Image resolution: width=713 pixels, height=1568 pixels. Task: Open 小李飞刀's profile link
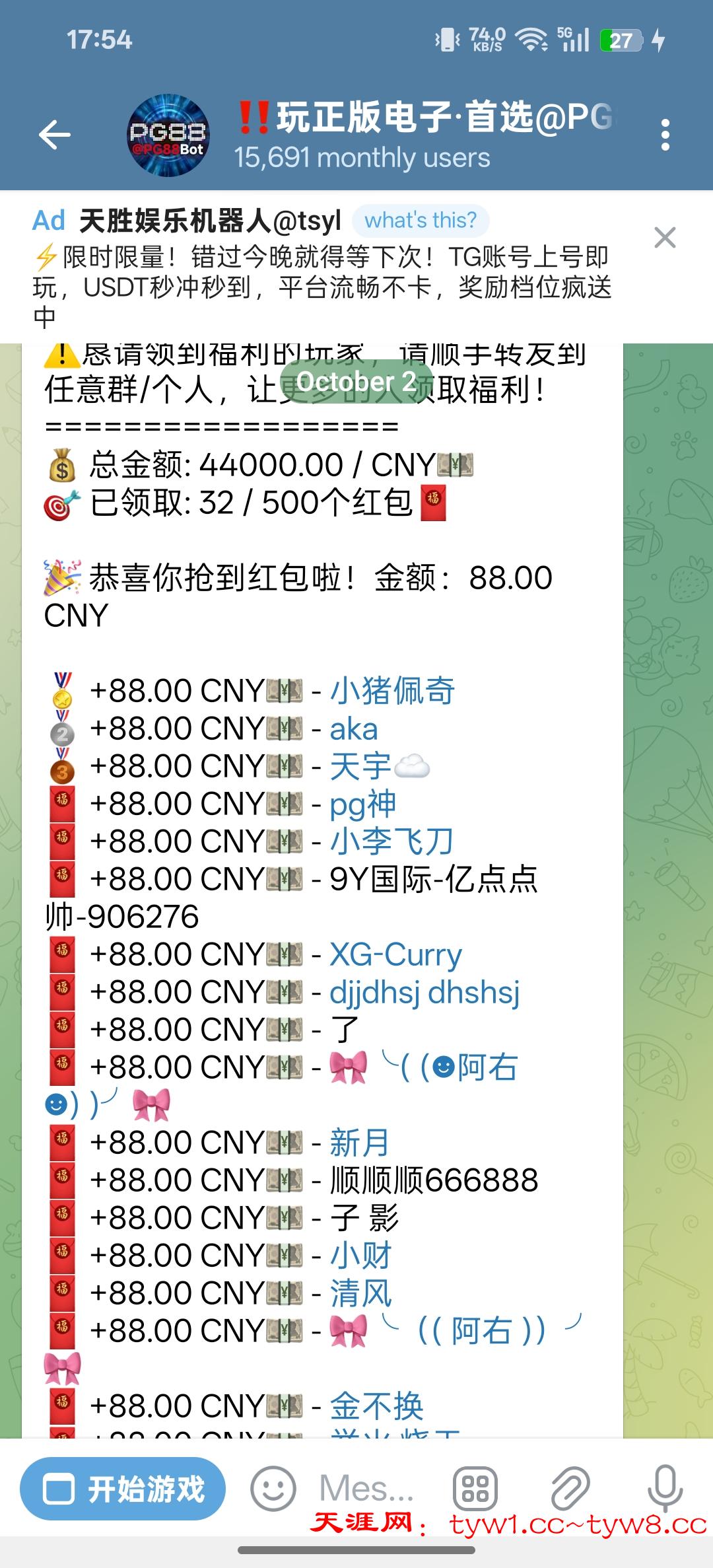click(x=391, y=841)
